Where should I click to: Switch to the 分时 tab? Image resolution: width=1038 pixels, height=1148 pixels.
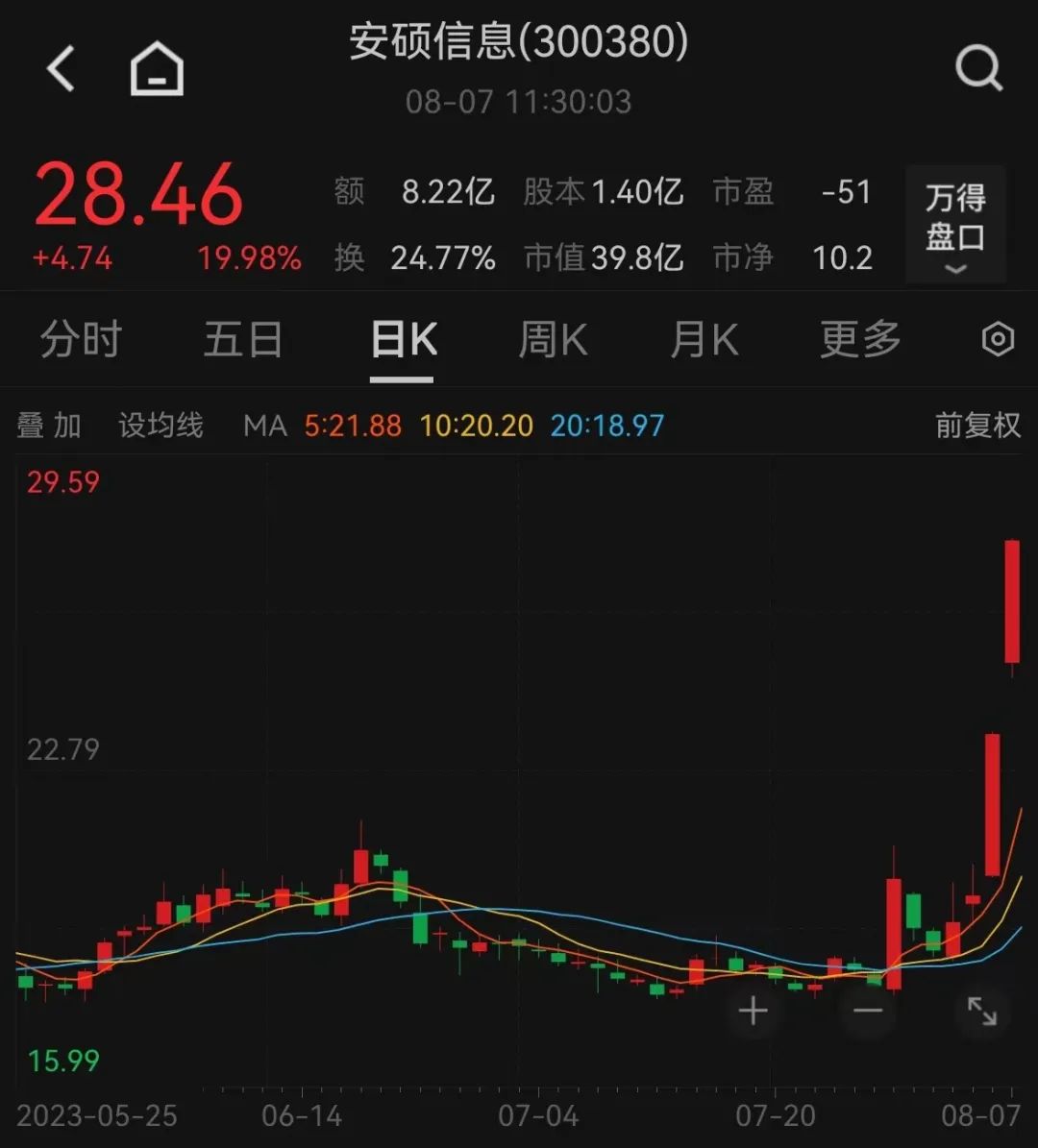[x=81, y=340]
